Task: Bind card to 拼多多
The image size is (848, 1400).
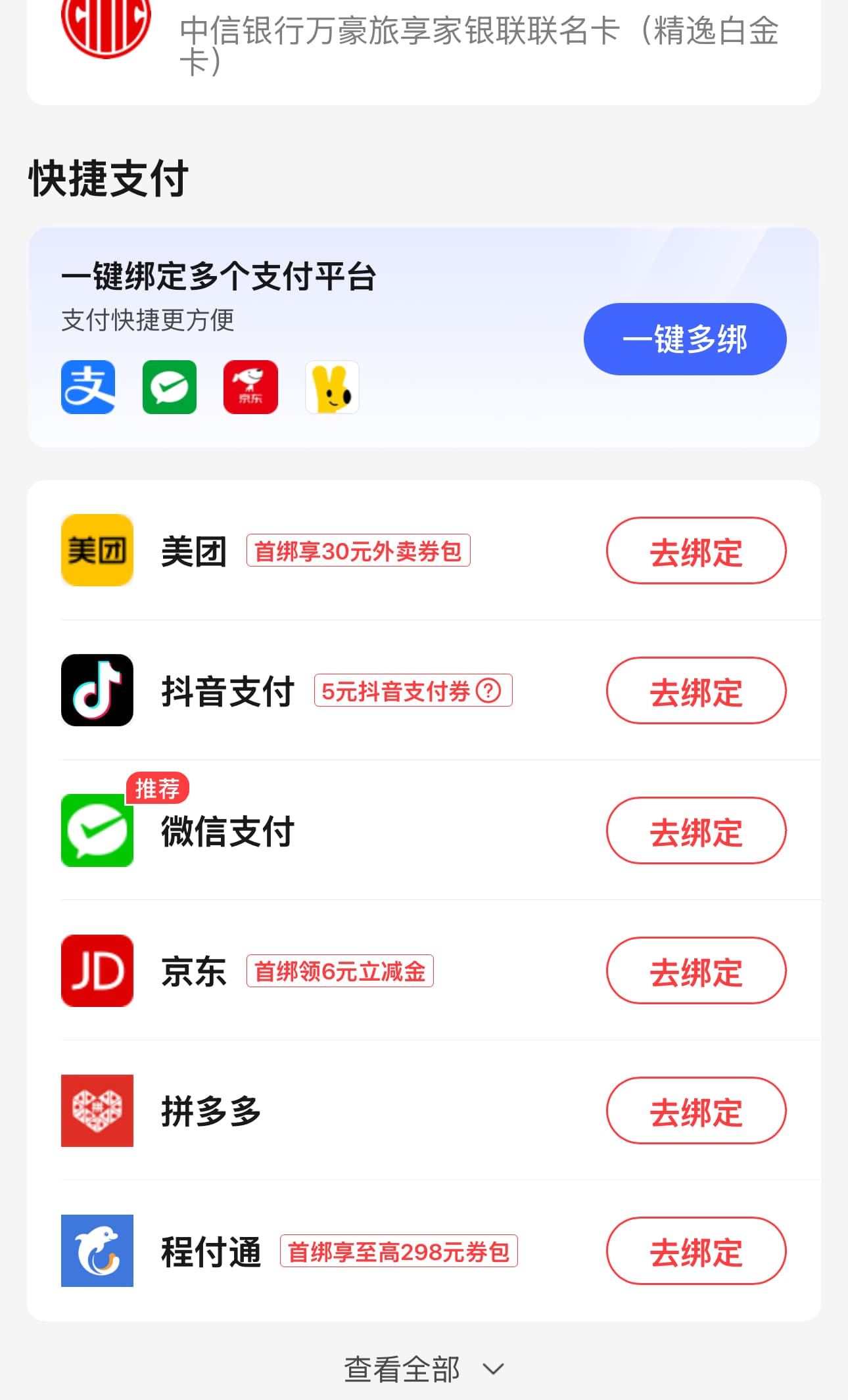Action: coord(695,1111)
